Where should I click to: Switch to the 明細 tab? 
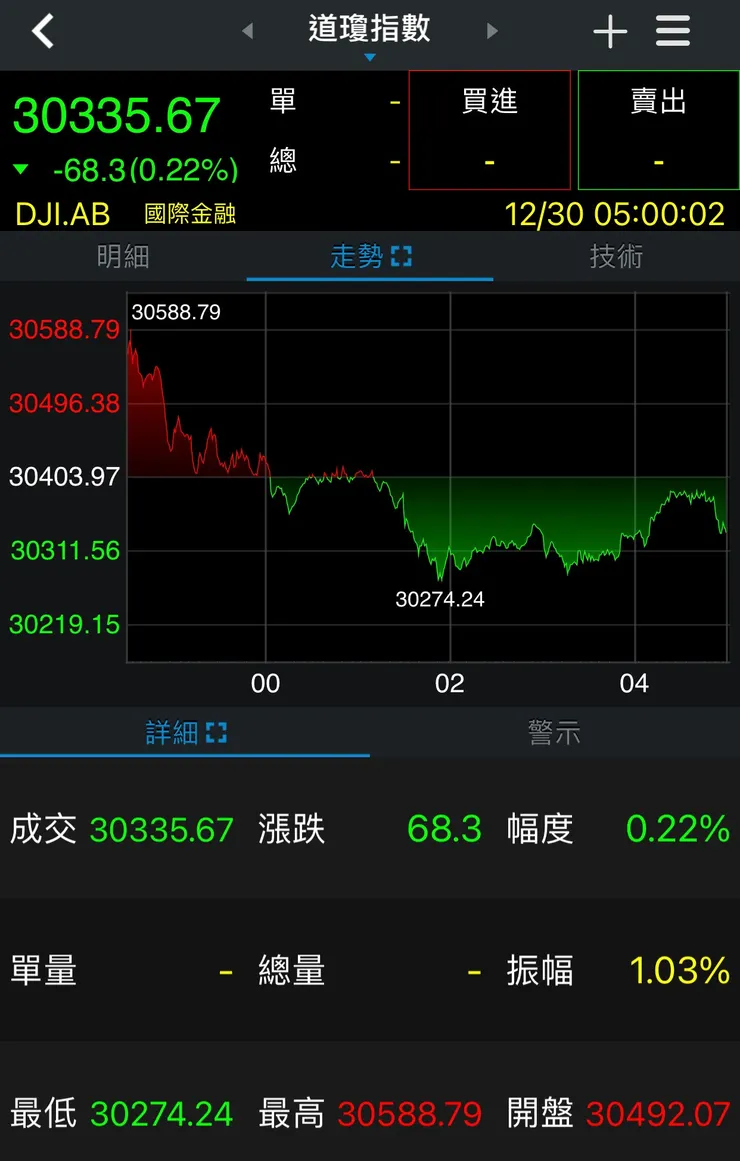tap(123, 257)
